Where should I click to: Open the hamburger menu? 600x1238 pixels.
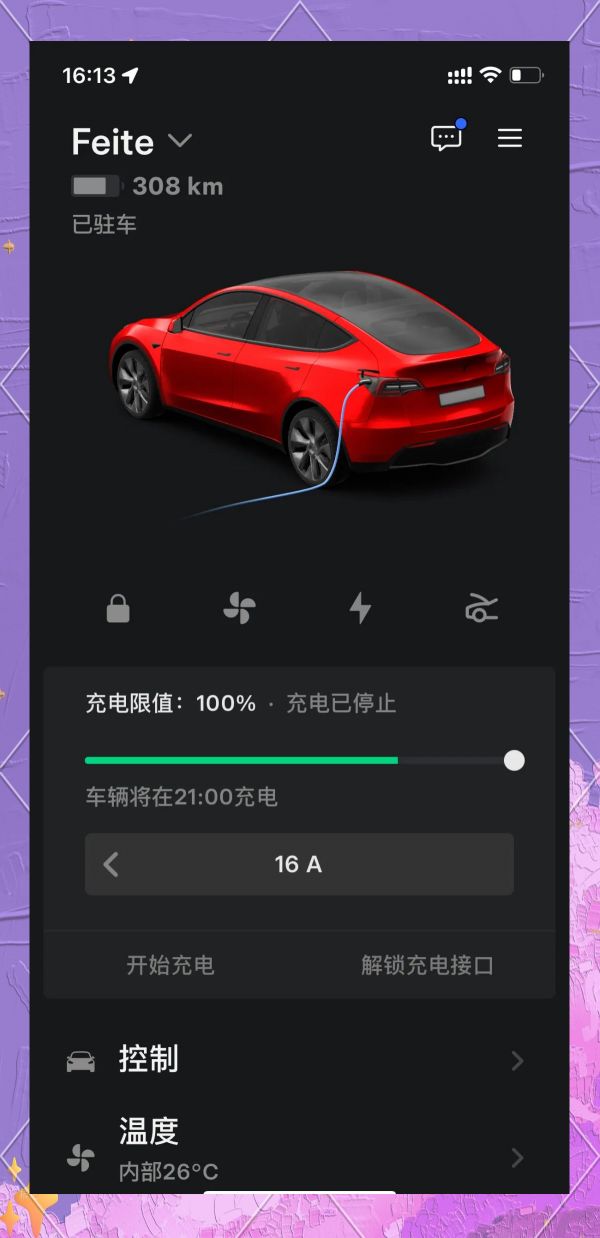(x=510, y=138)
